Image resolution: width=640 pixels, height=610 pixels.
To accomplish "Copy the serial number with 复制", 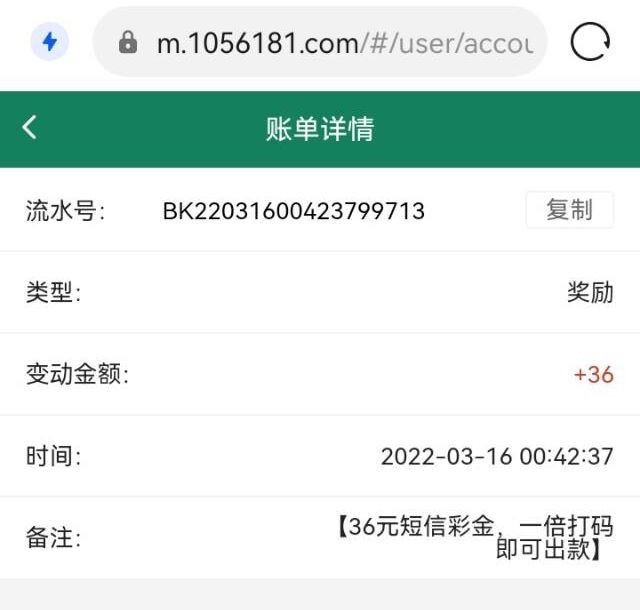I will 569,210.
